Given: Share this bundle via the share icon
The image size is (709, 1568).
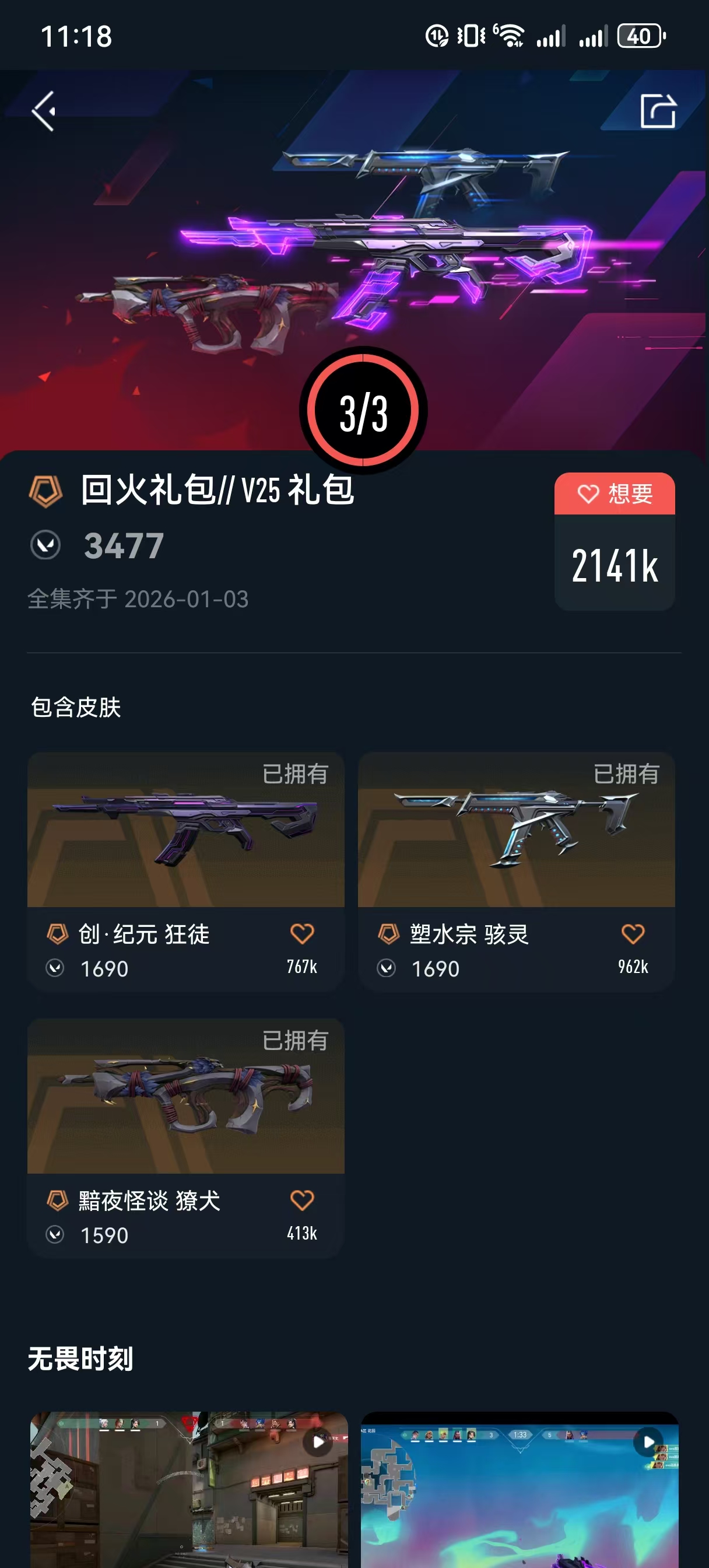Looking at the screenshot, I should pyautogui.click(x=658, y=111).
